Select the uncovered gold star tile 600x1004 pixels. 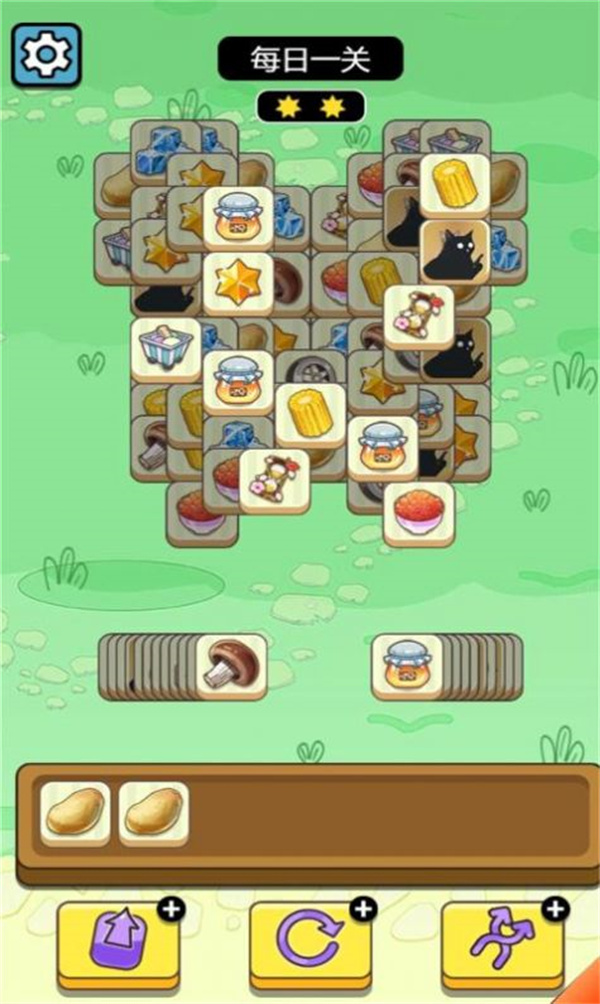coord(238,282)
